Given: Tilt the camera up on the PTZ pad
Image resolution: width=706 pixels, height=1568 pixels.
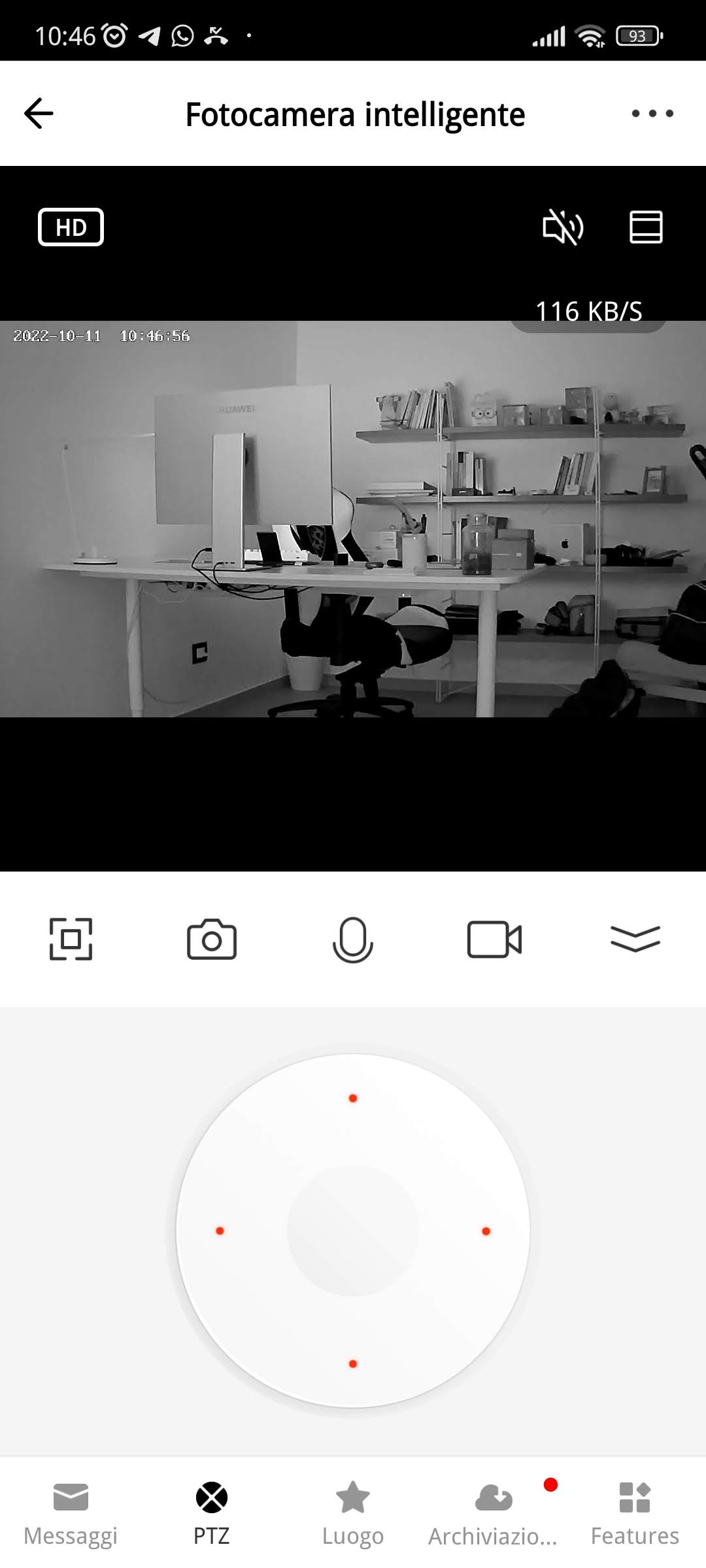Looking at the screenshot, I should 353,1098.
